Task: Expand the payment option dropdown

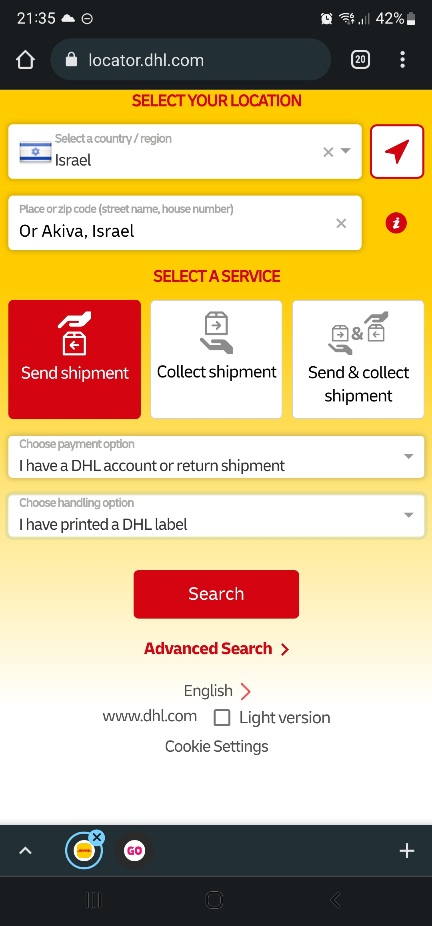Action: [x=216, y=457]
